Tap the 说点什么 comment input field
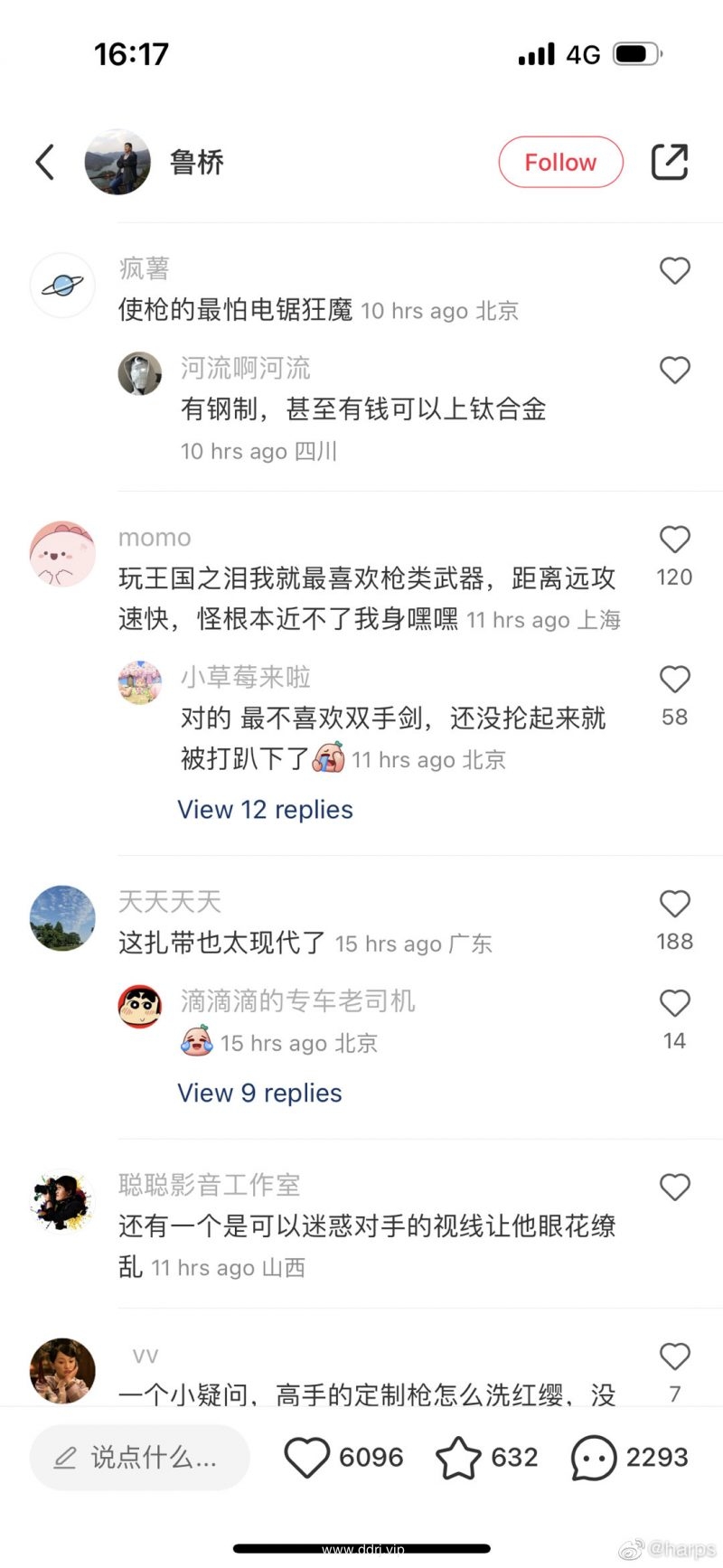The image size is (723, 1568). click(x=140, y=1458)
